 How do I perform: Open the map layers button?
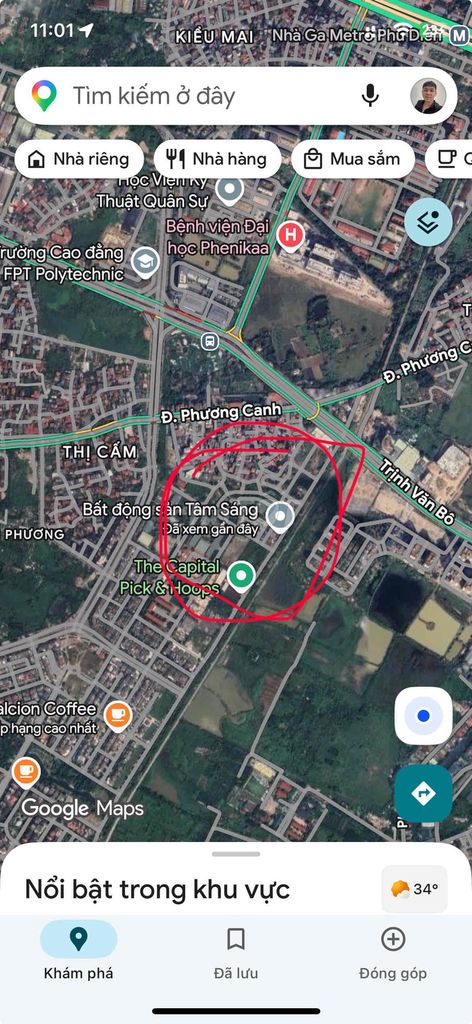click(x=428, y=222)
